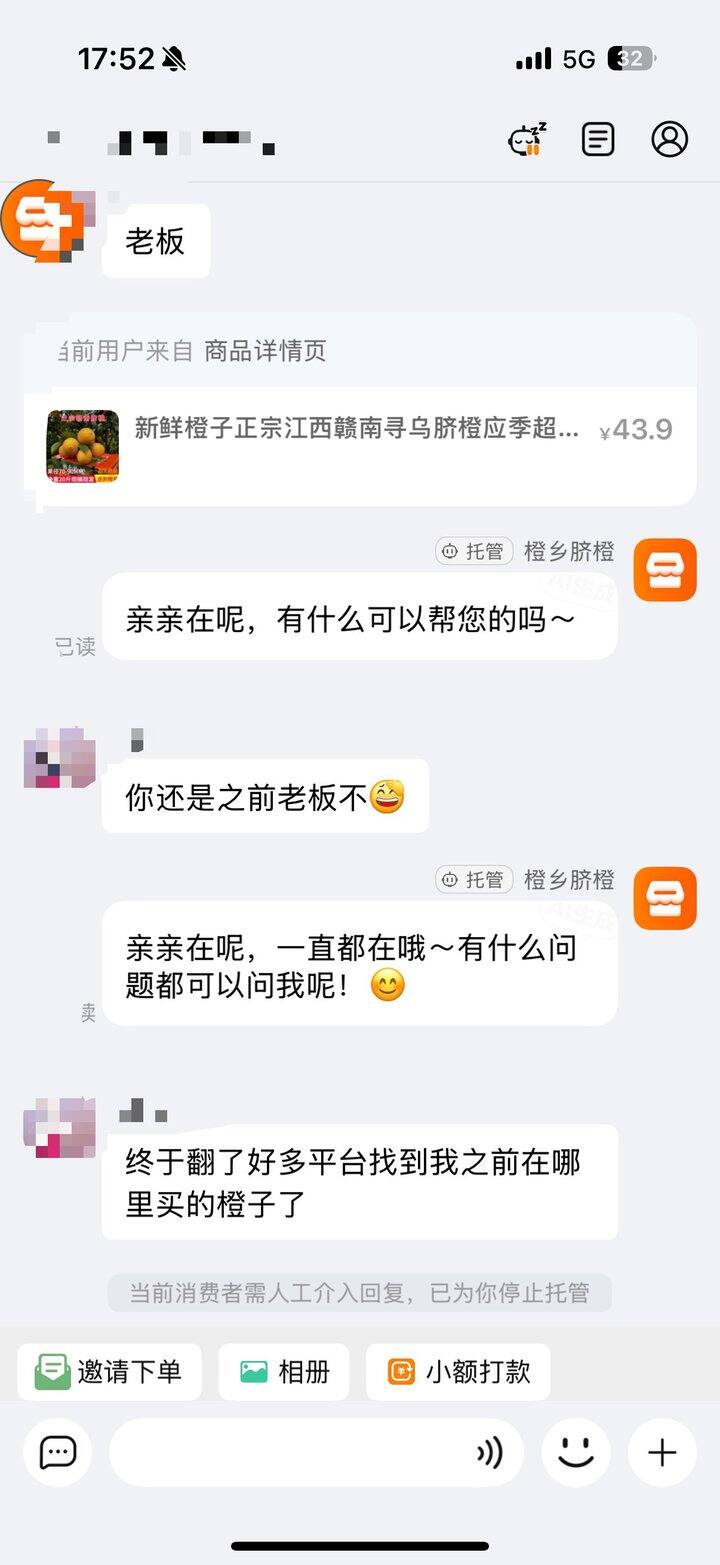Screen dimensions: 720x1565
Task: Select the 小额打款 shortcut
Action: pyautogui.click(x=458, y=1371)
